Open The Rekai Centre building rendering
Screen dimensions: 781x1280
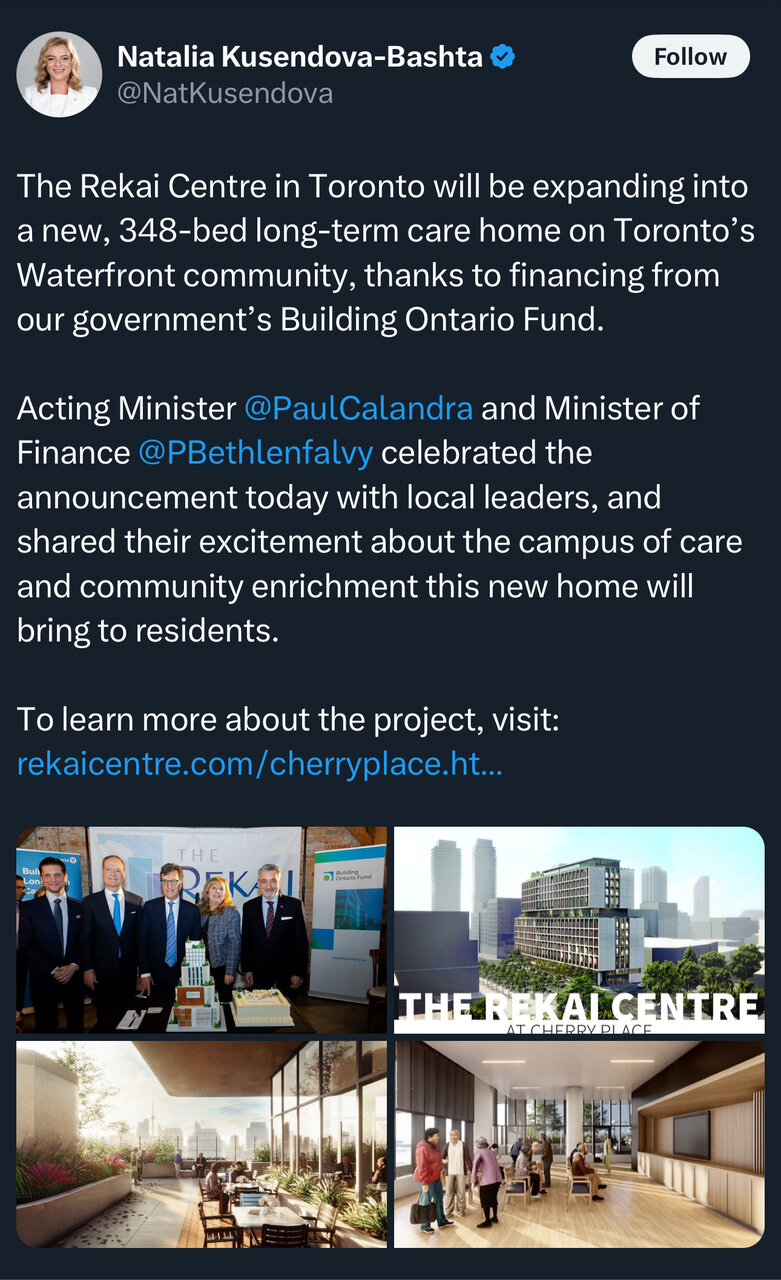[x=579, y=929]
